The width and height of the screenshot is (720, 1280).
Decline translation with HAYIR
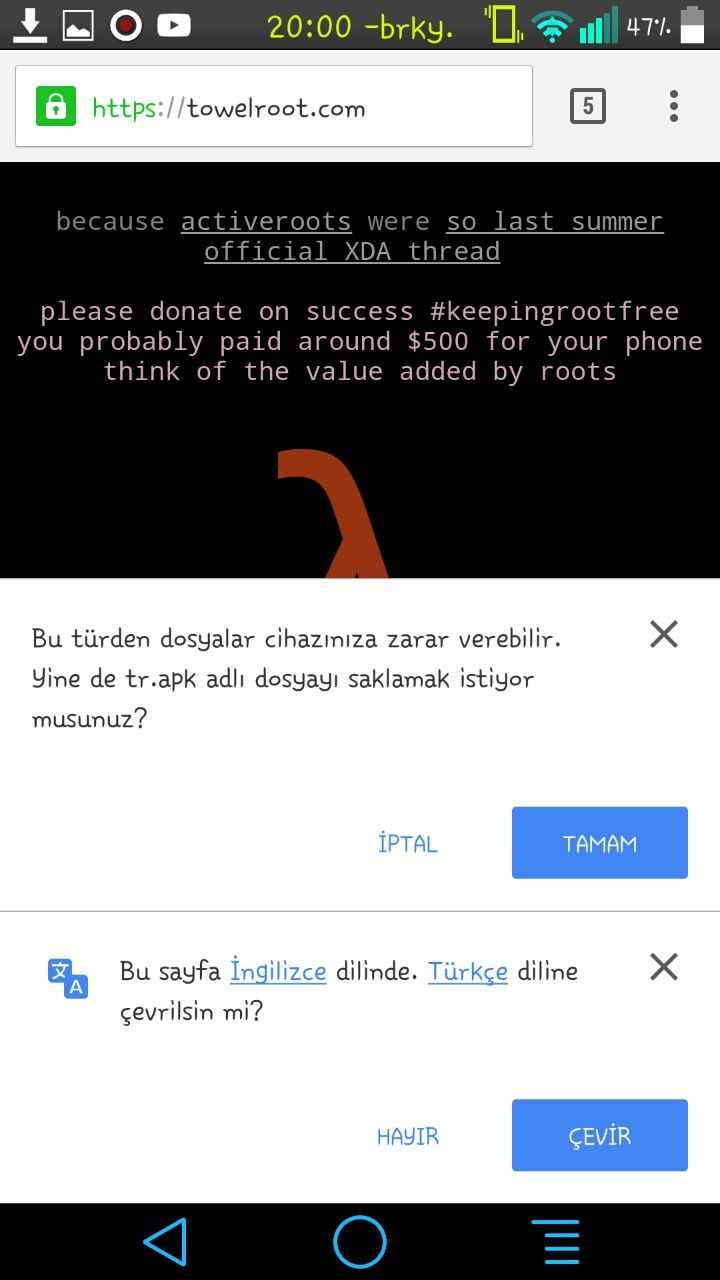tap(408, 1136)
